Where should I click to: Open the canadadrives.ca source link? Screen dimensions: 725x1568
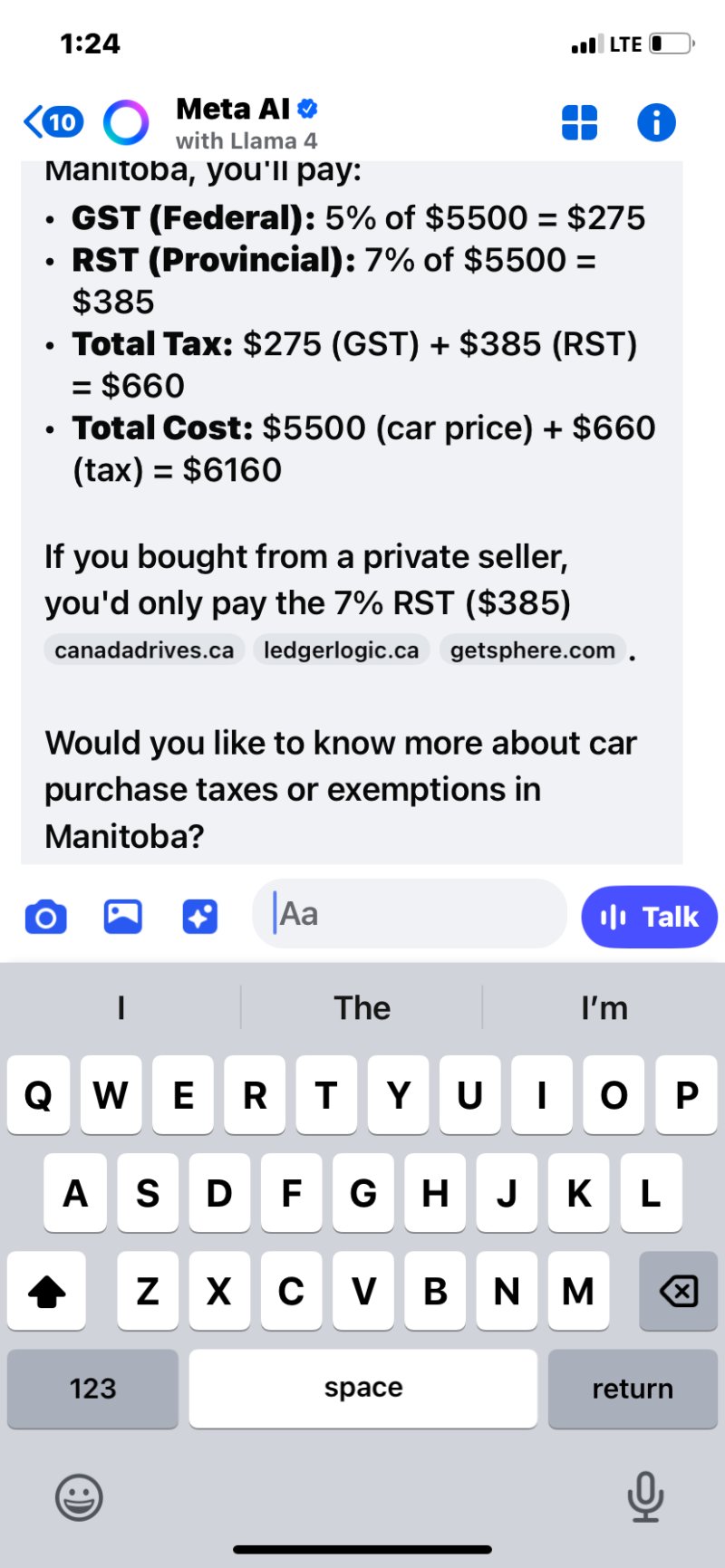[144, 649]
